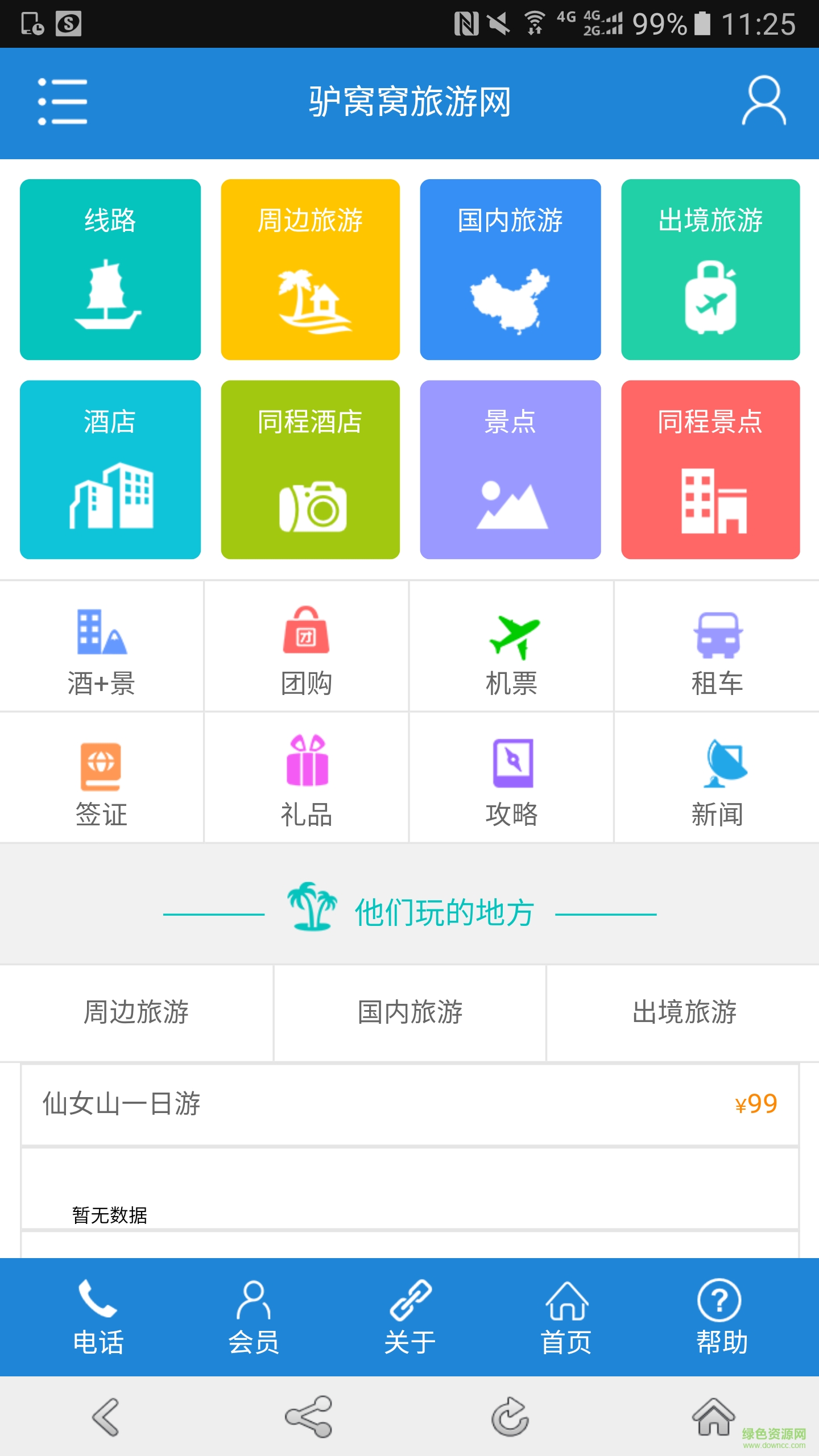
Task: Open the drawer menu list icon
Action: click(63, 102)
